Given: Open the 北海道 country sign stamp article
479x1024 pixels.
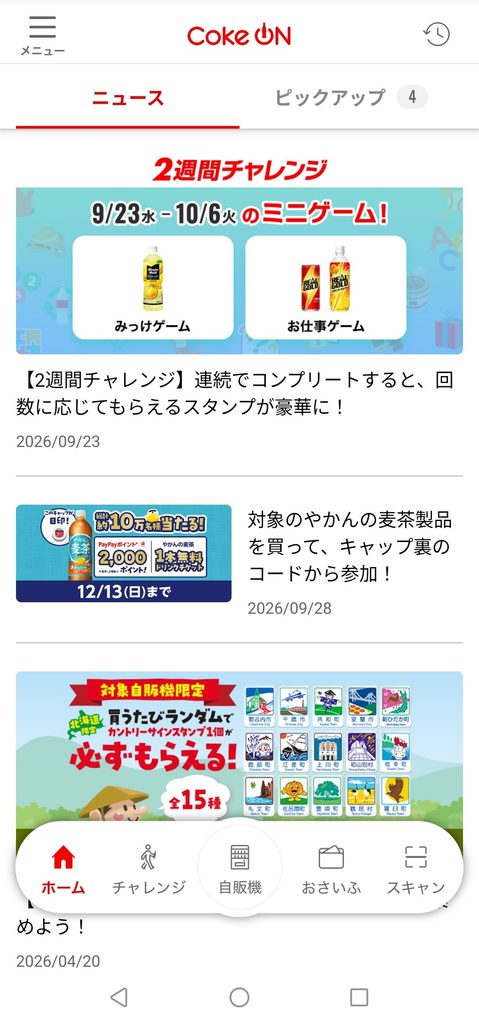Looking at the screenshot, I should pyautogui.click(x=239, y=751).
